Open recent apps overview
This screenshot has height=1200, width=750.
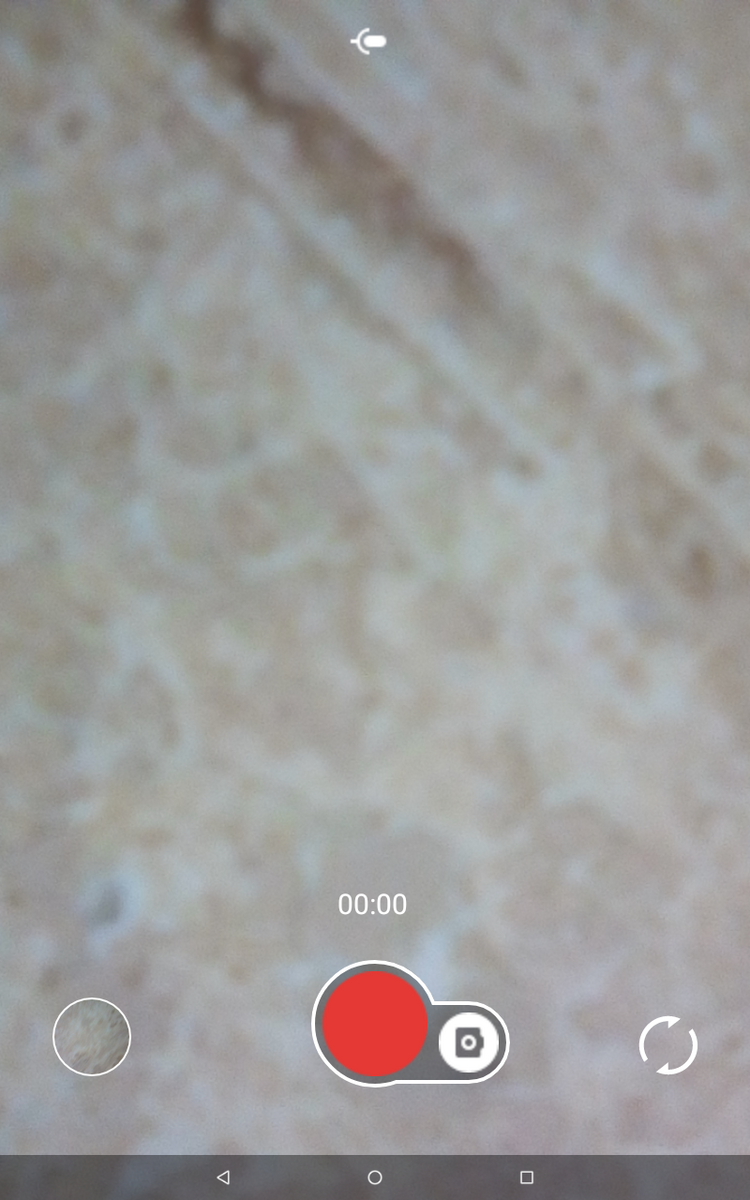pos(527,1177)
